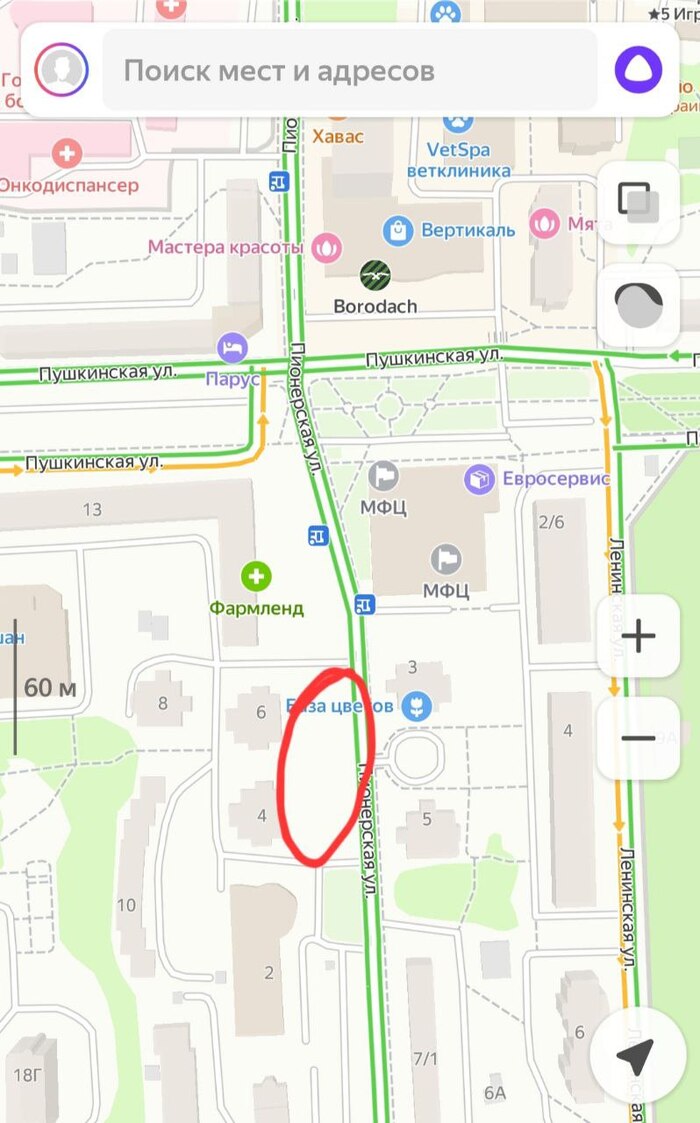Open the Фармленд pharmacy place marker
Screen dimensions: 700x1123
point(257,577)
